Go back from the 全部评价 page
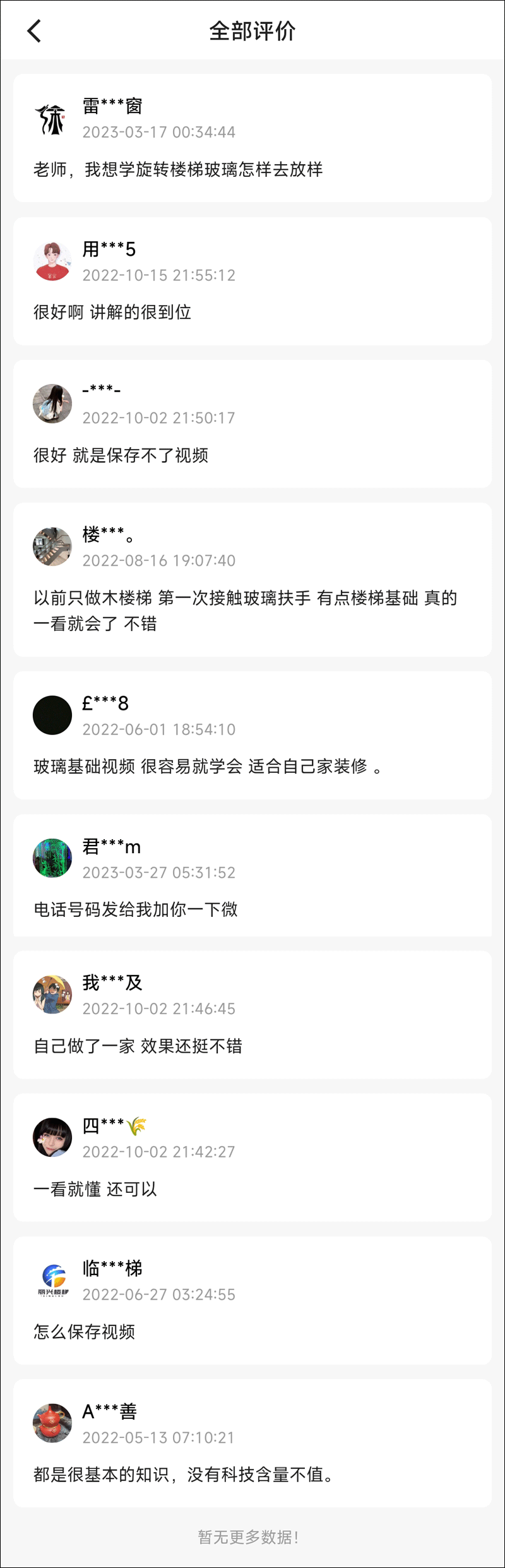This screenshot has width=505, height=1568. pos(35,31)
